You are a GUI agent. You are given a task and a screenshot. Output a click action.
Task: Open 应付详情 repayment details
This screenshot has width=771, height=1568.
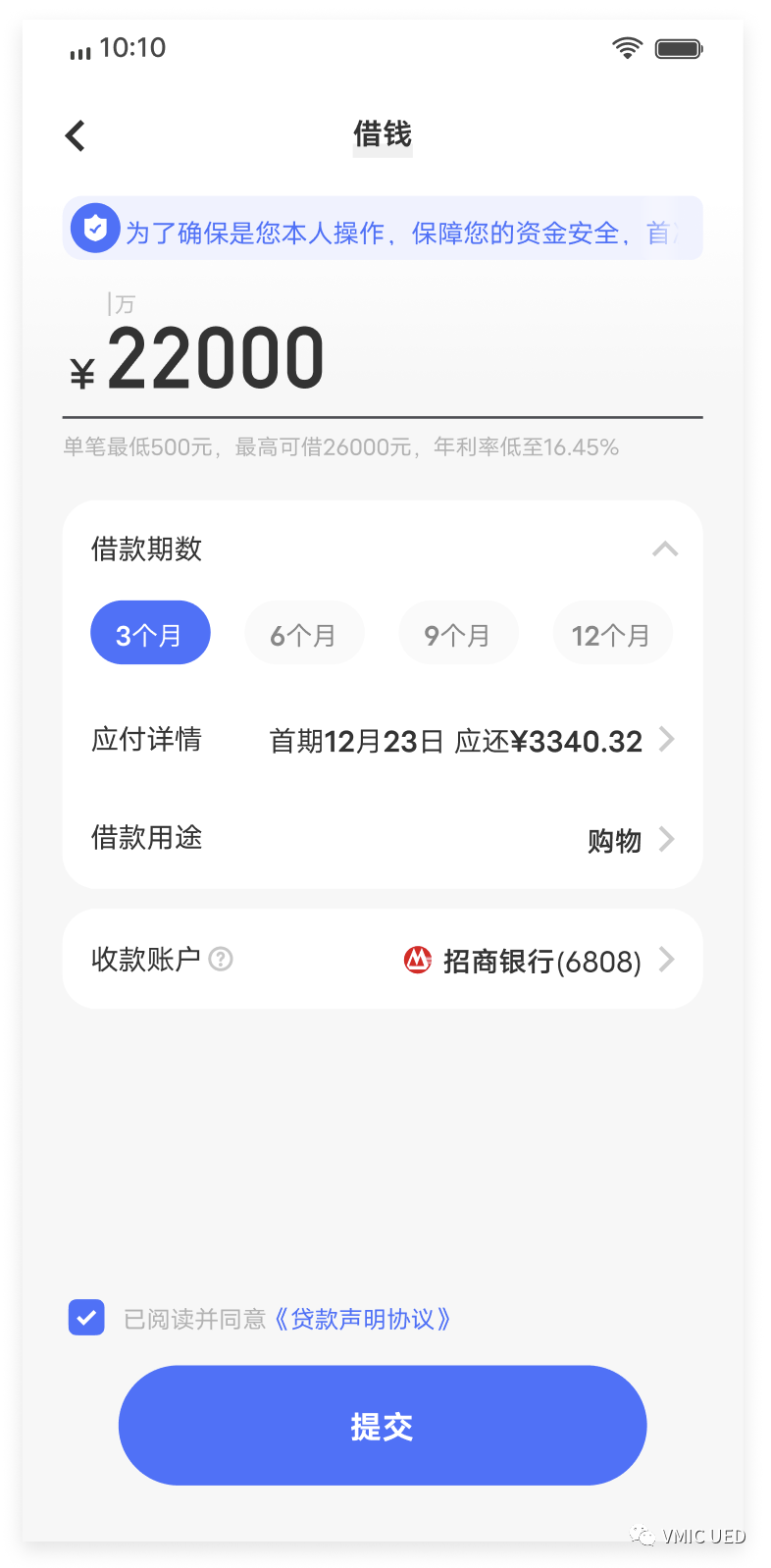coord(383,740)
